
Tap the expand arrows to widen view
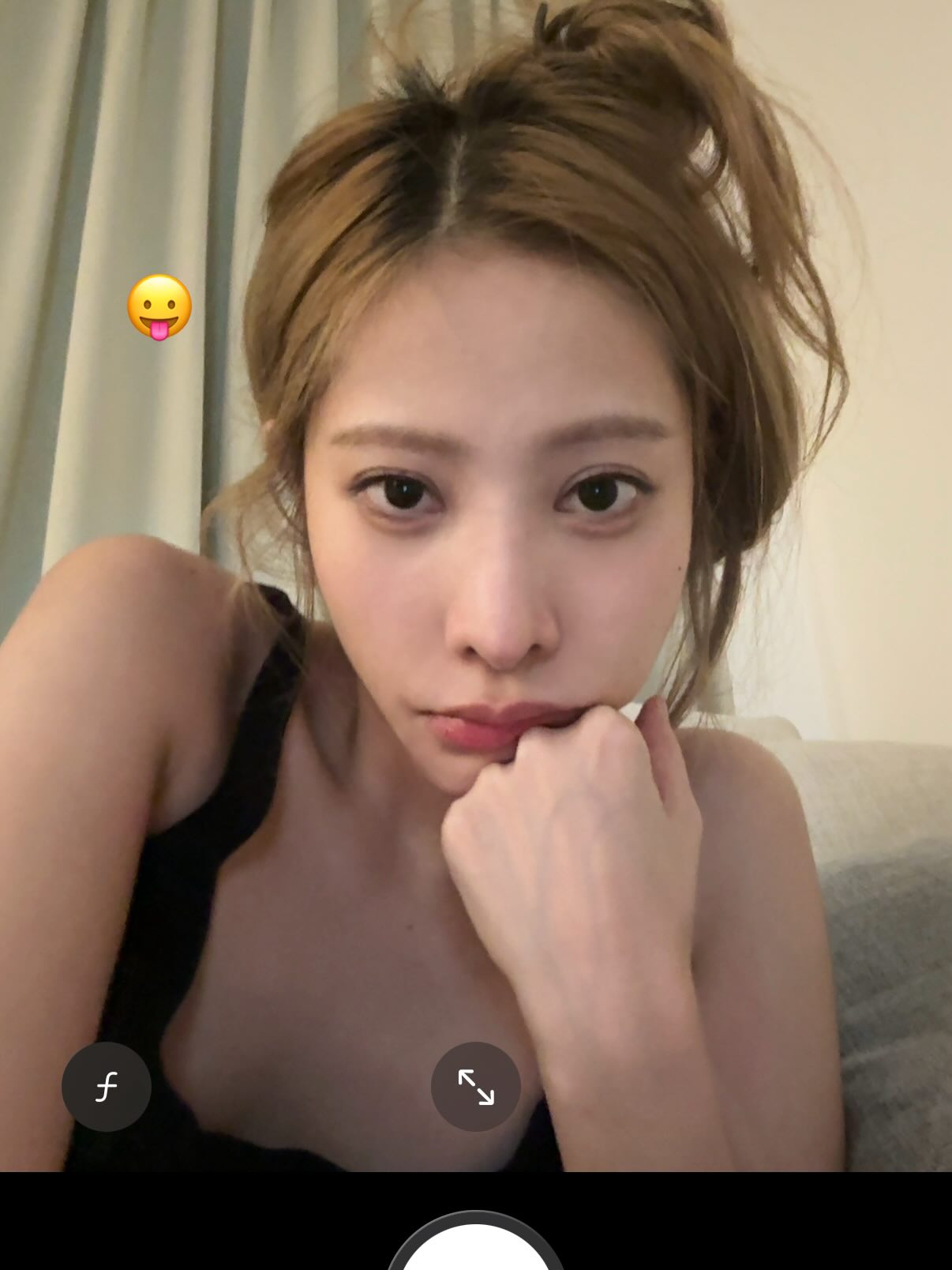pos(476,1087)
